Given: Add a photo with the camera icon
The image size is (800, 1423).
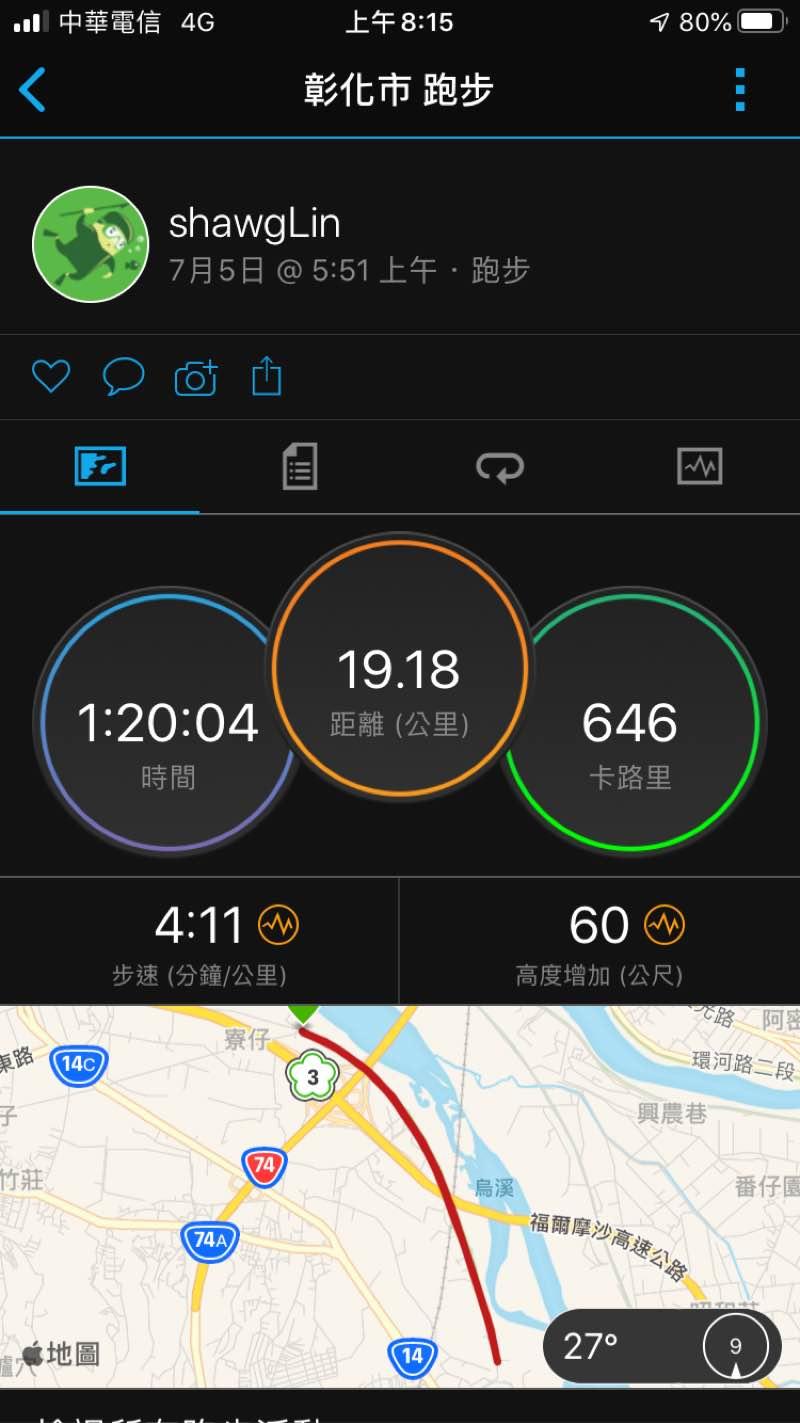Looking at the screenshot, I should [196, 377].
